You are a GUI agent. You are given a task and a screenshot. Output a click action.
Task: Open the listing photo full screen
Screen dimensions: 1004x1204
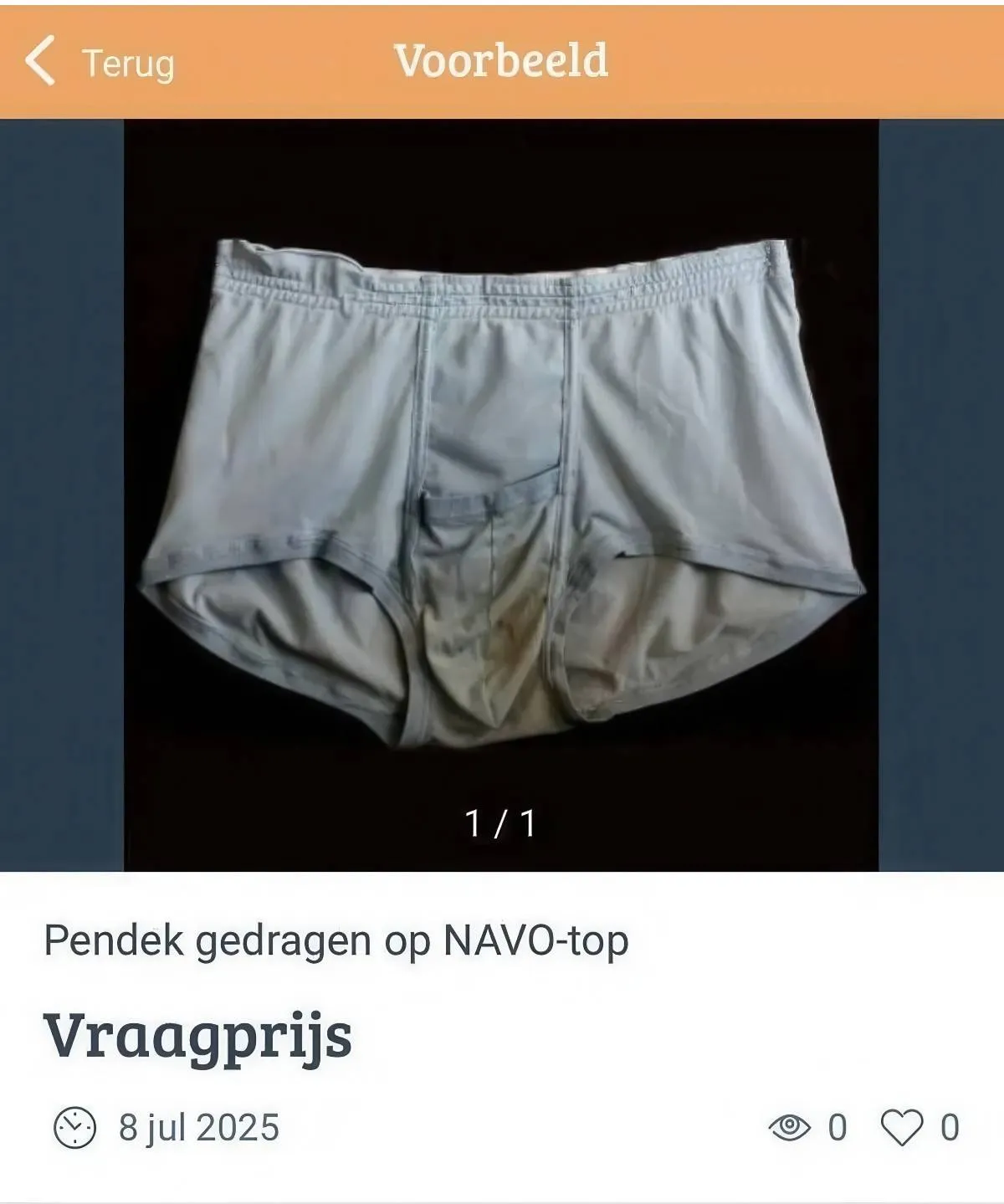click(501, 494)
